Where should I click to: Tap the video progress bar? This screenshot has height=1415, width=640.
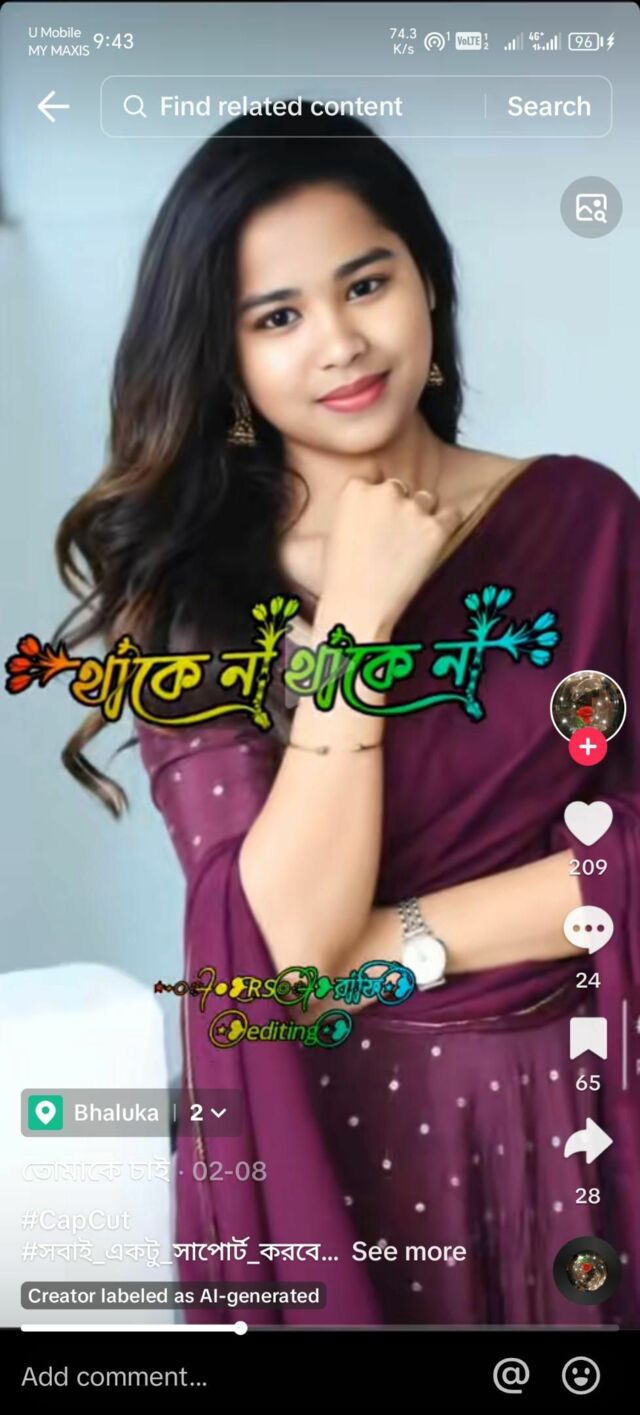tap(320, 1328)
